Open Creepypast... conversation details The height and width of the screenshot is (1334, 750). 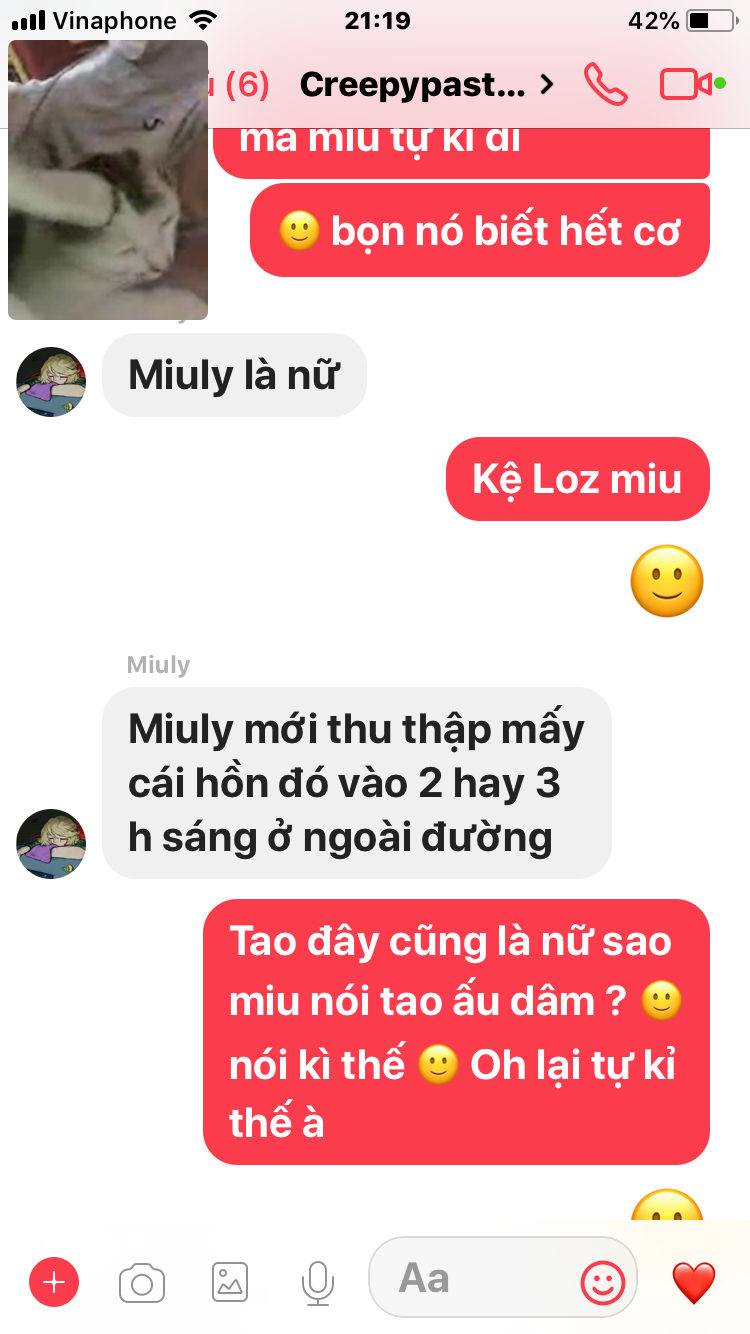pyautogui.click(x=426, y=85)
